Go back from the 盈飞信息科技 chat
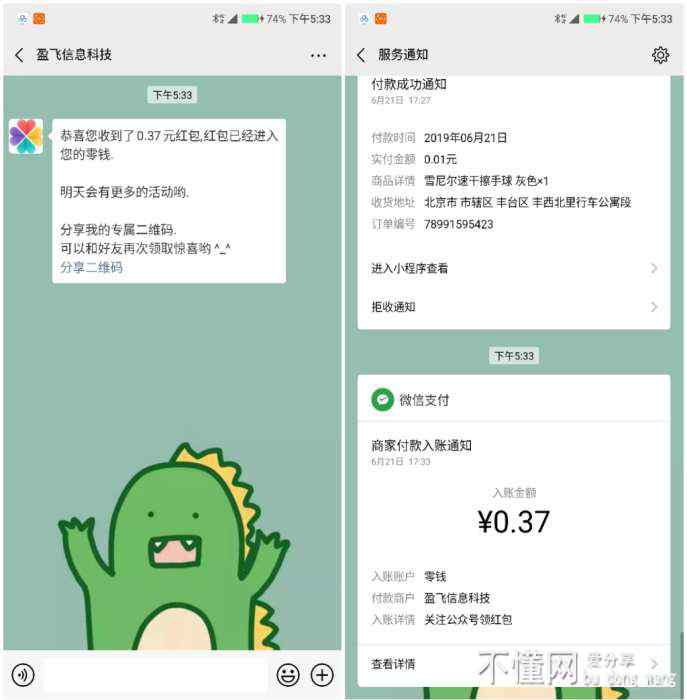The image size is (687, 700). click(19, 55)
